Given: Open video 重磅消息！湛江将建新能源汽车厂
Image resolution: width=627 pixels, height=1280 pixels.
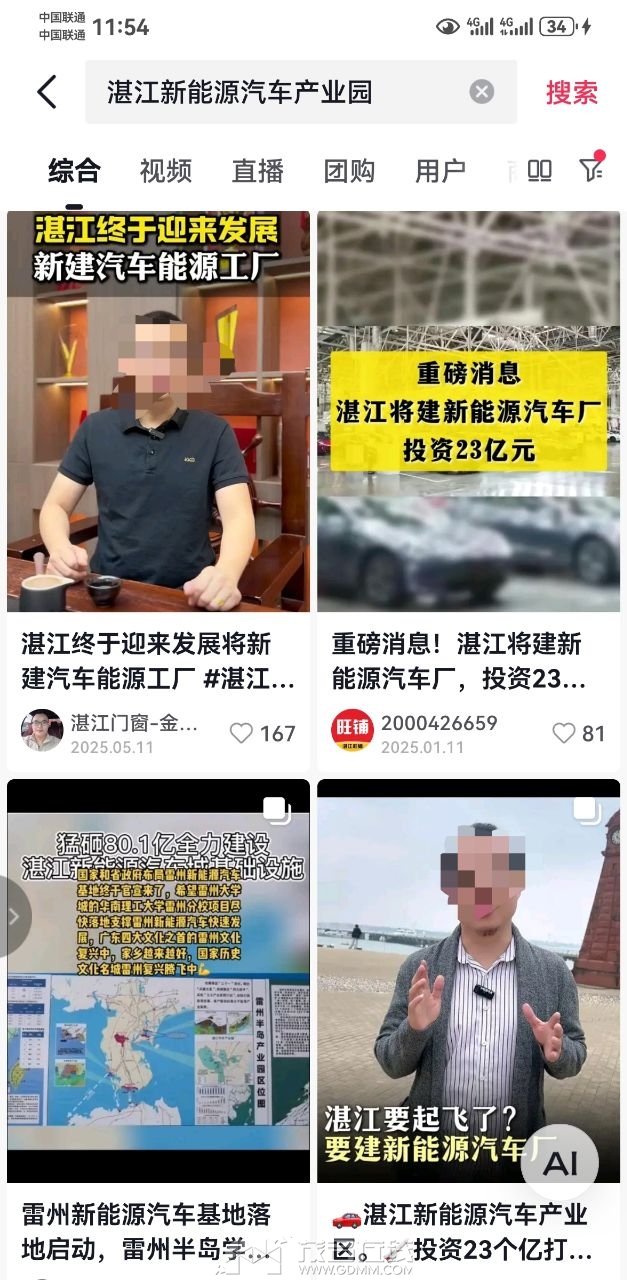Looking at the screenshot, I should (x=468, y=411).
